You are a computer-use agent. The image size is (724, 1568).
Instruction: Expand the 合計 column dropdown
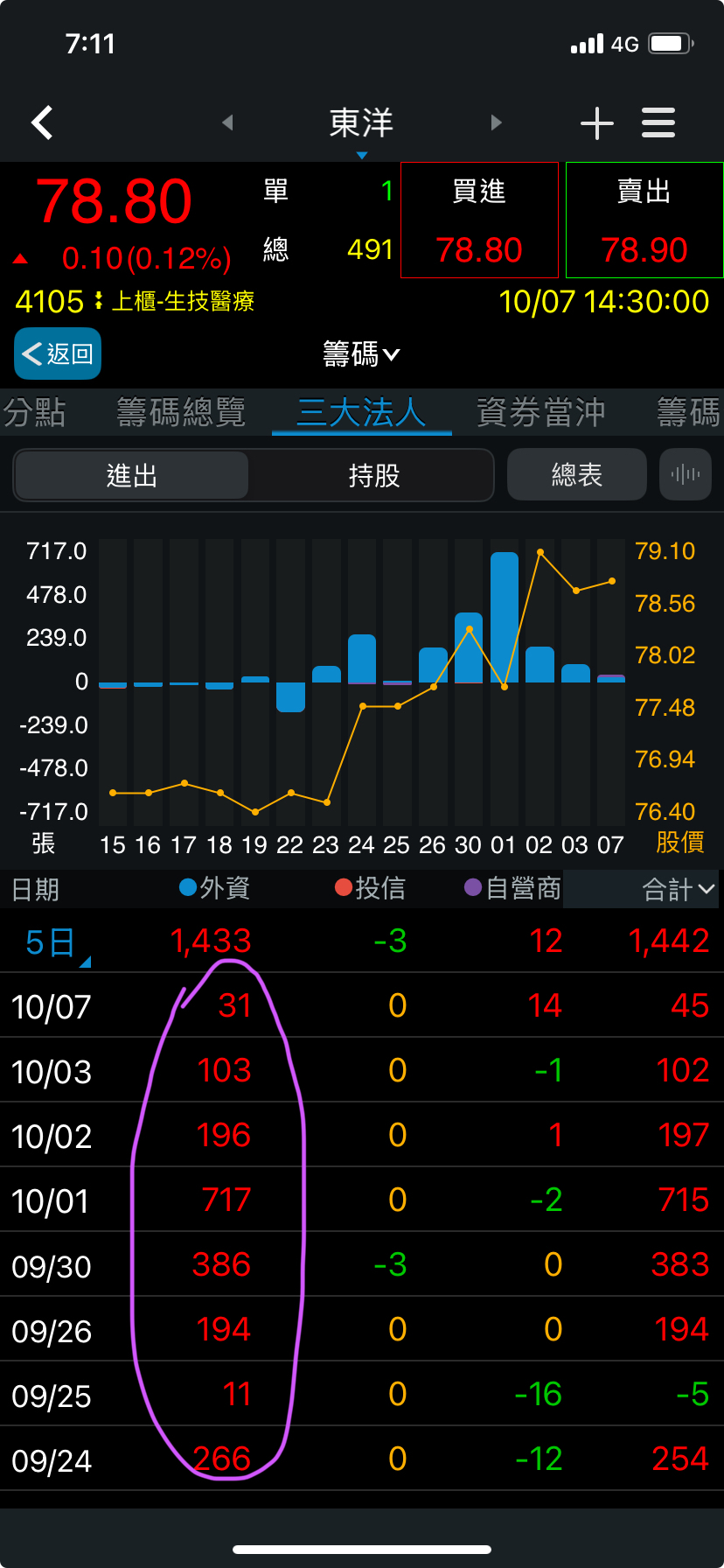679,890
